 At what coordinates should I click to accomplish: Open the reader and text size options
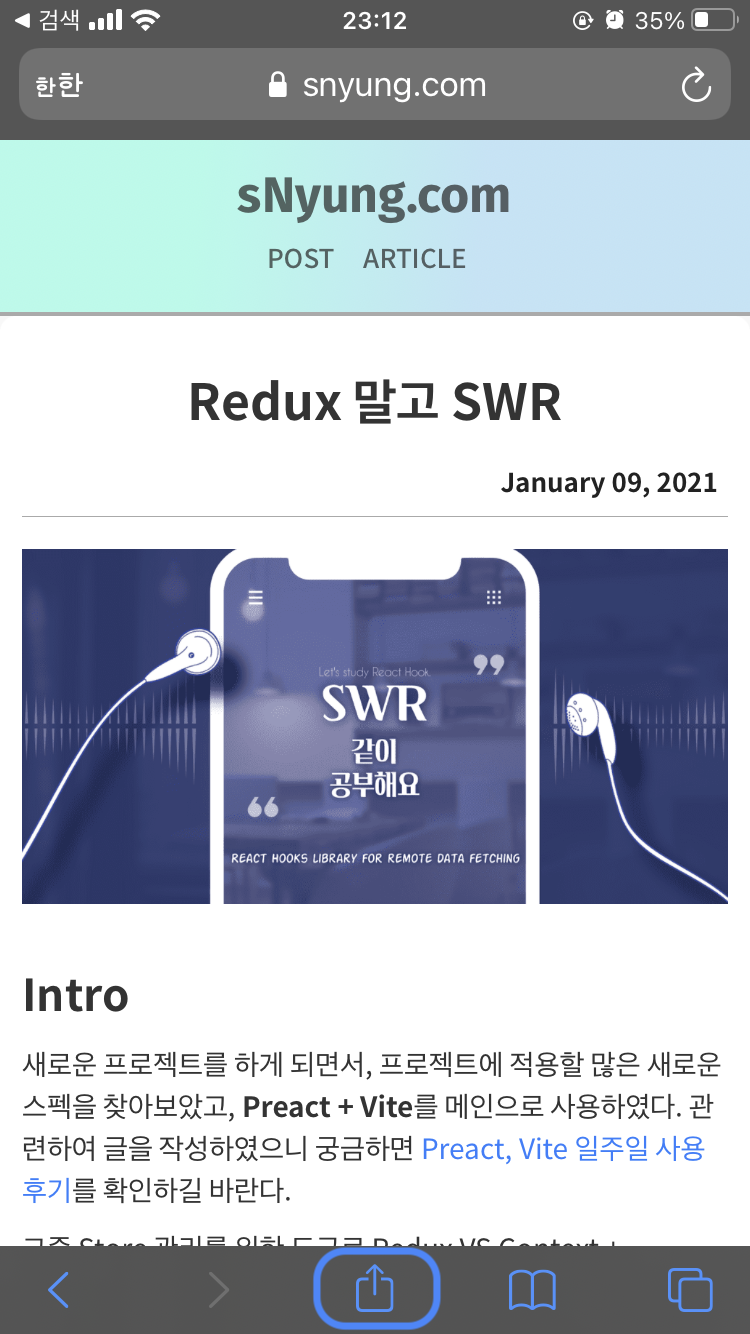[x=58, y=86]
